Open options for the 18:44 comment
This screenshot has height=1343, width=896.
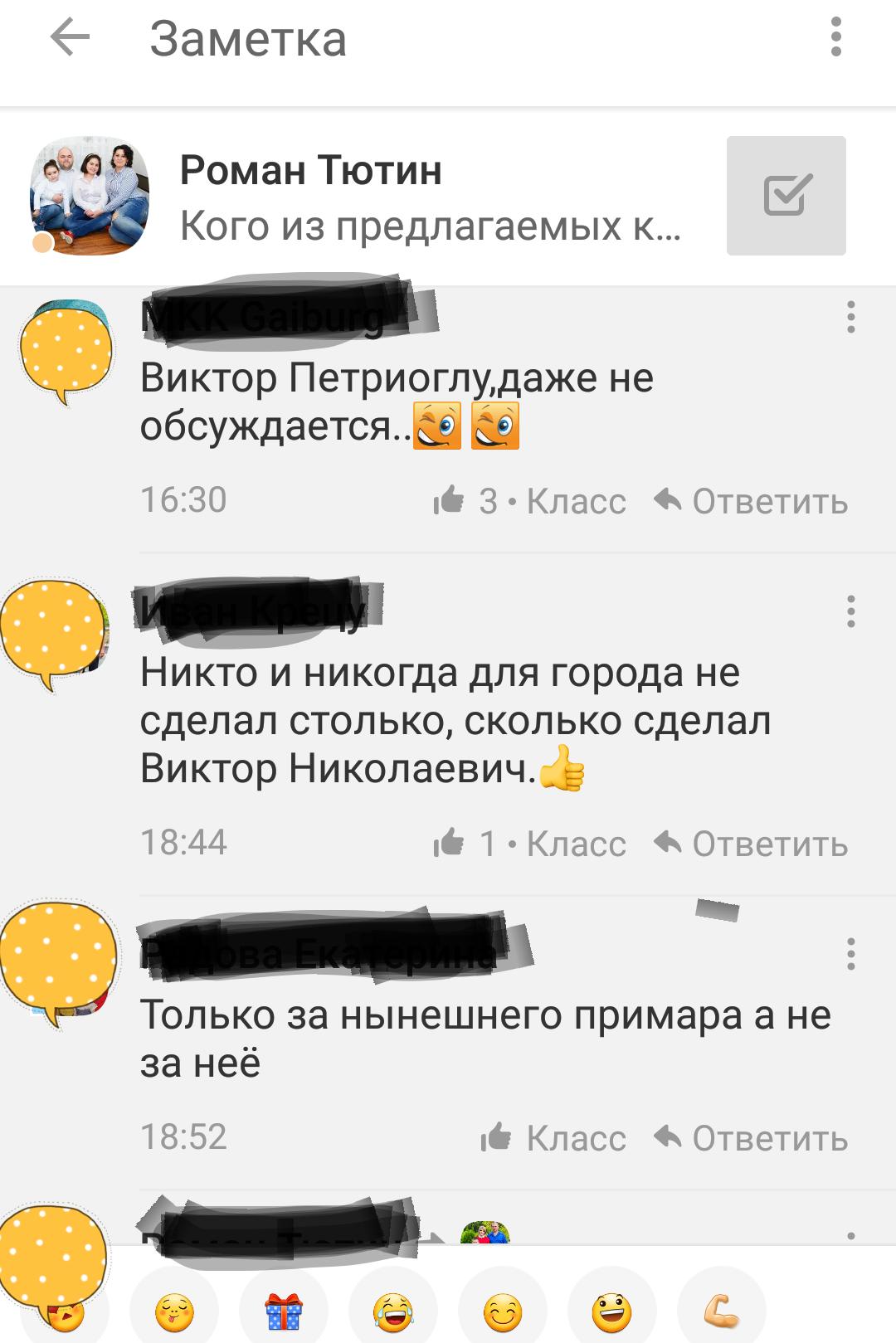pyautogui.click(x=850, y=611)
